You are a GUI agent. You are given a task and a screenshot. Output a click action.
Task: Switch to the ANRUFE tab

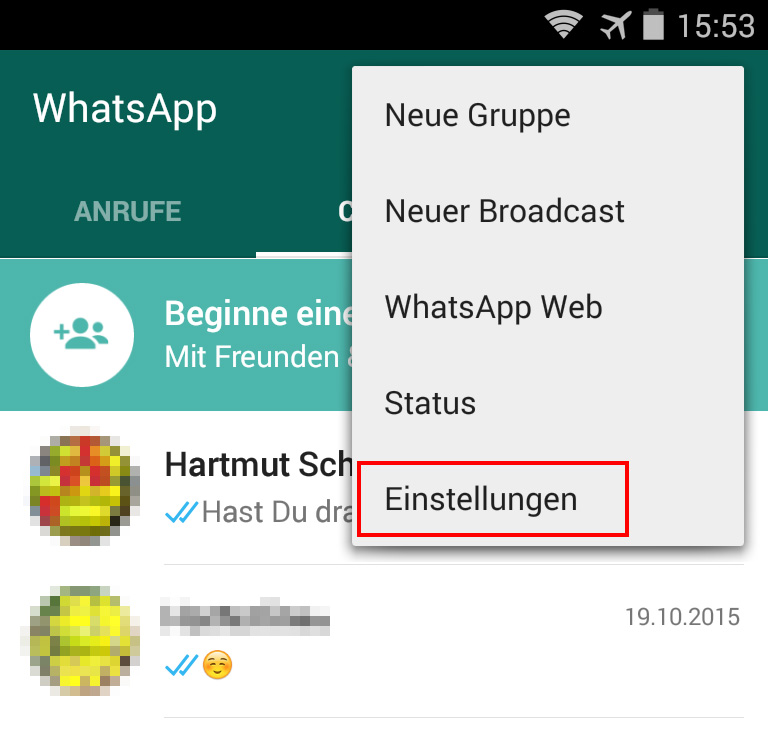coord(127,212)
